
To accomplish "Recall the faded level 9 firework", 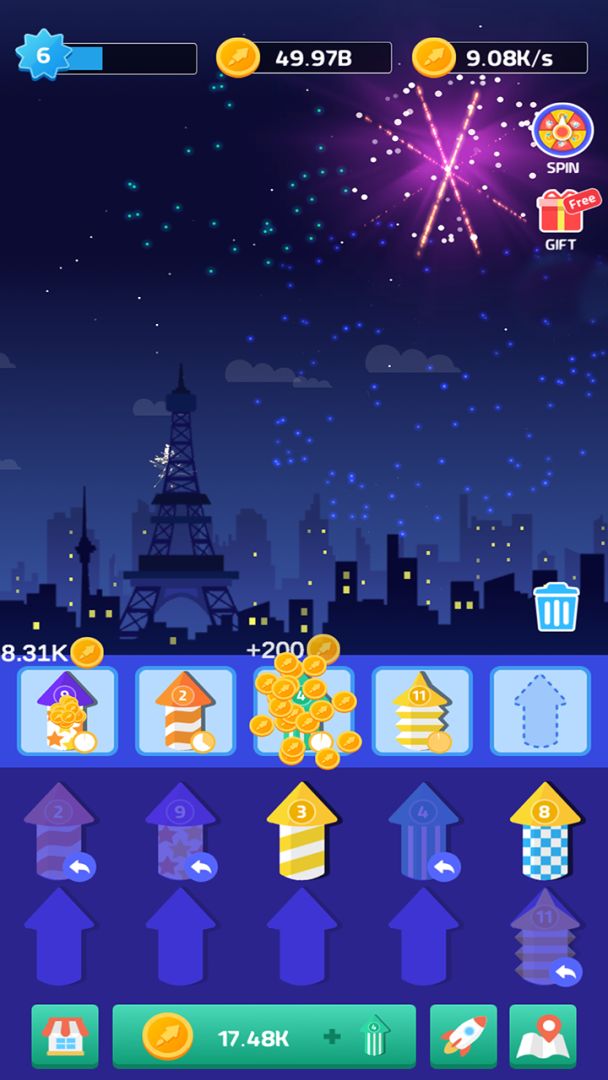I will [x=202, y=867].
